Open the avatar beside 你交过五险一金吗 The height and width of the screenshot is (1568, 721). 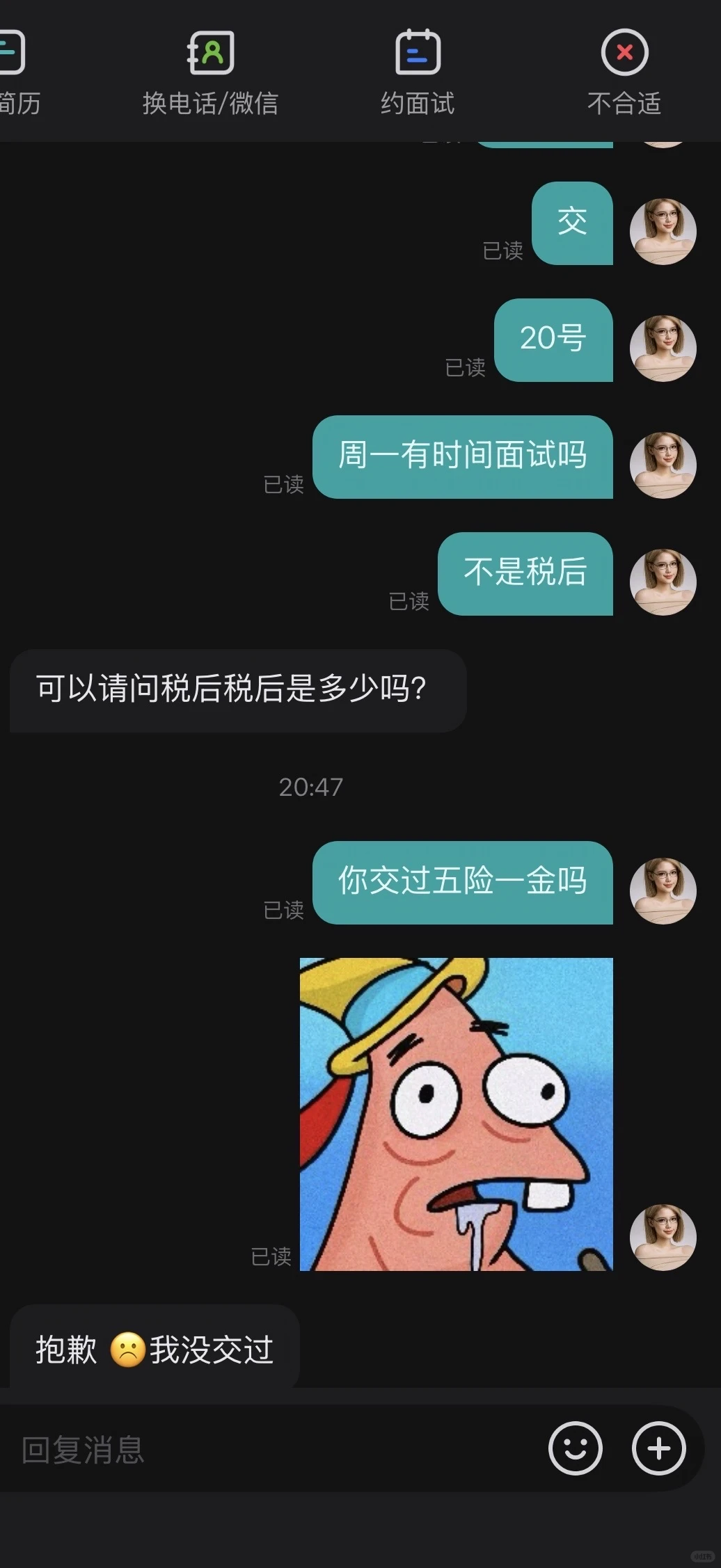[663, 890]
